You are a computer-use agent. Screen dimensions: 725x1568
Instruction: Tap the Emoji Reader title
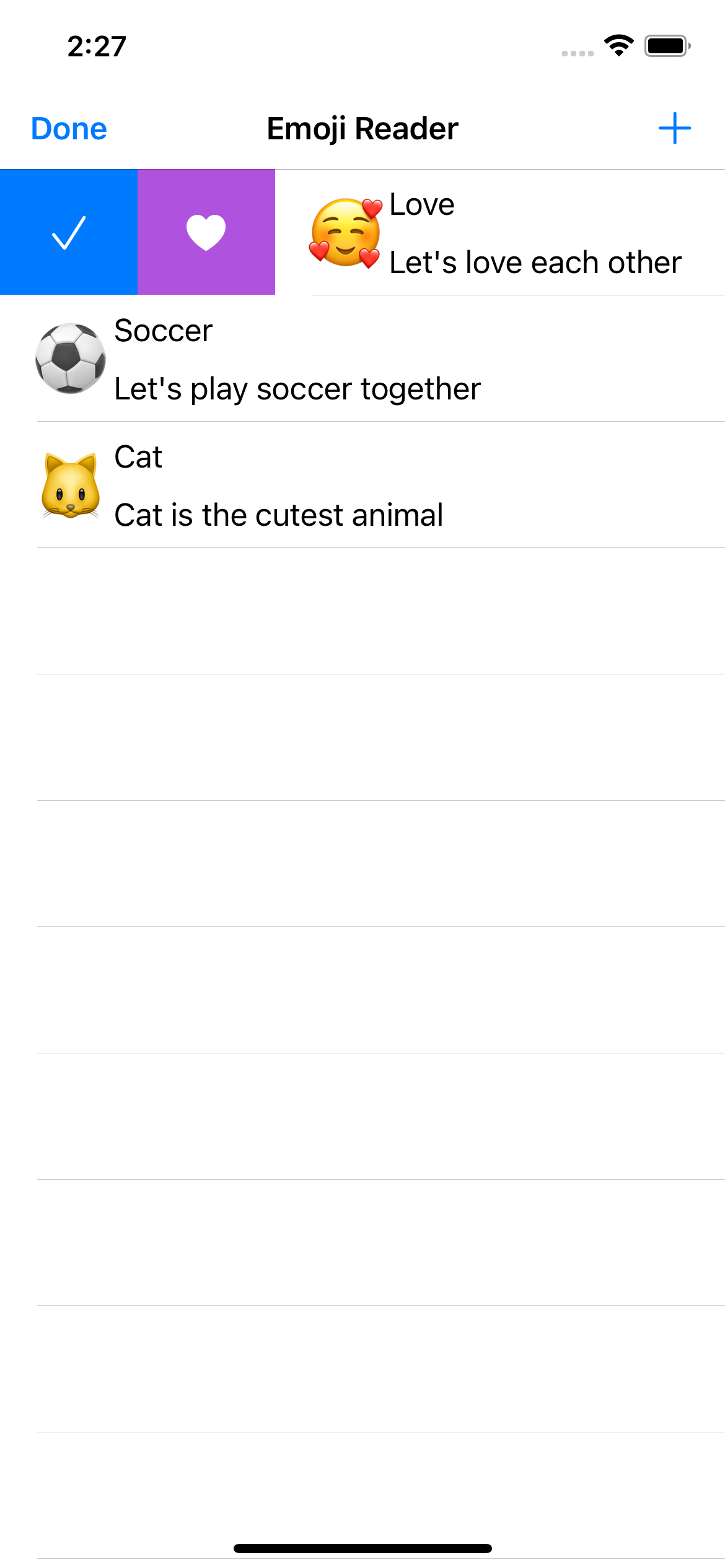point(362,128)
